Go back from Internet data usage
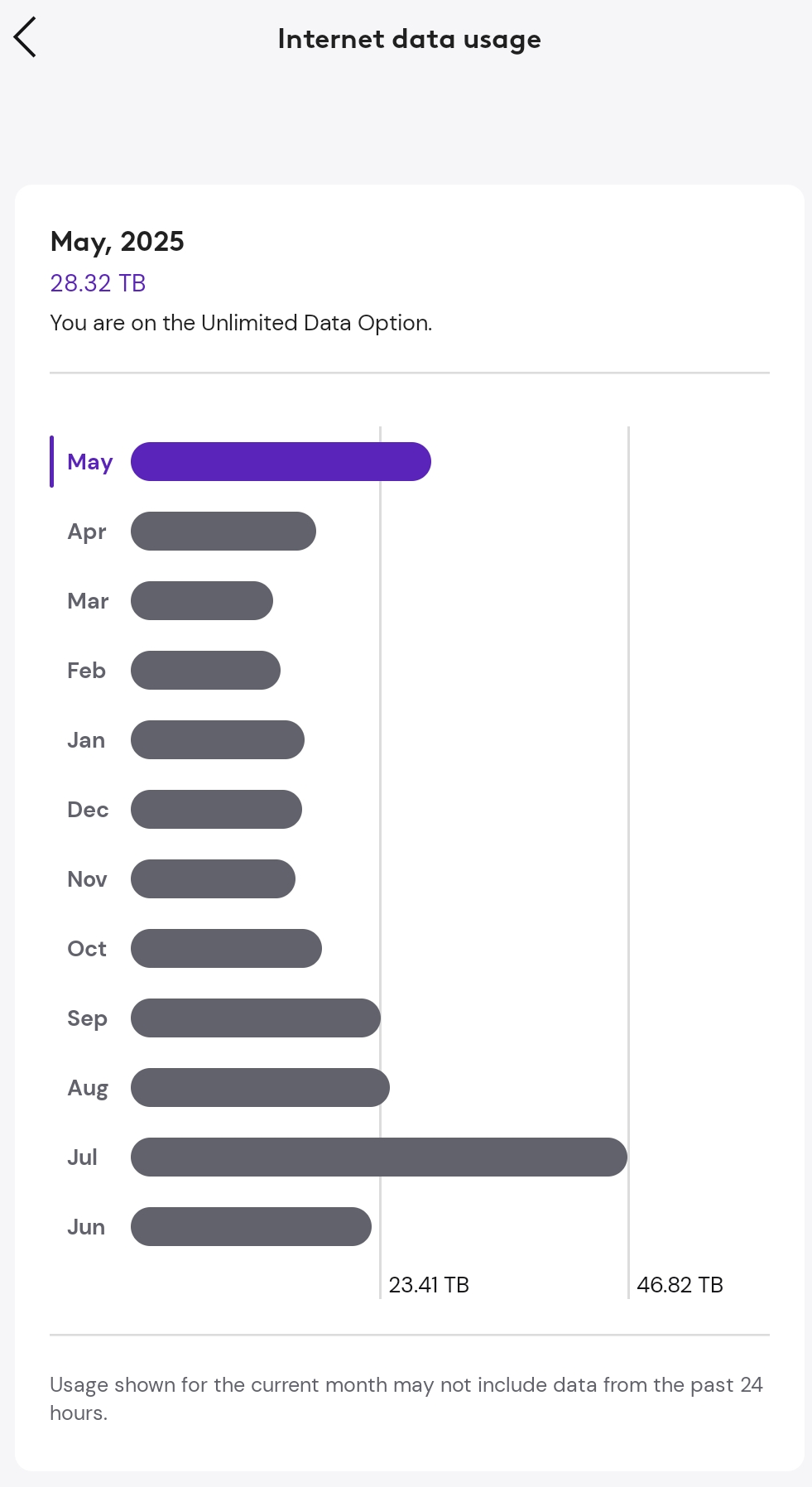 [26, 37]
